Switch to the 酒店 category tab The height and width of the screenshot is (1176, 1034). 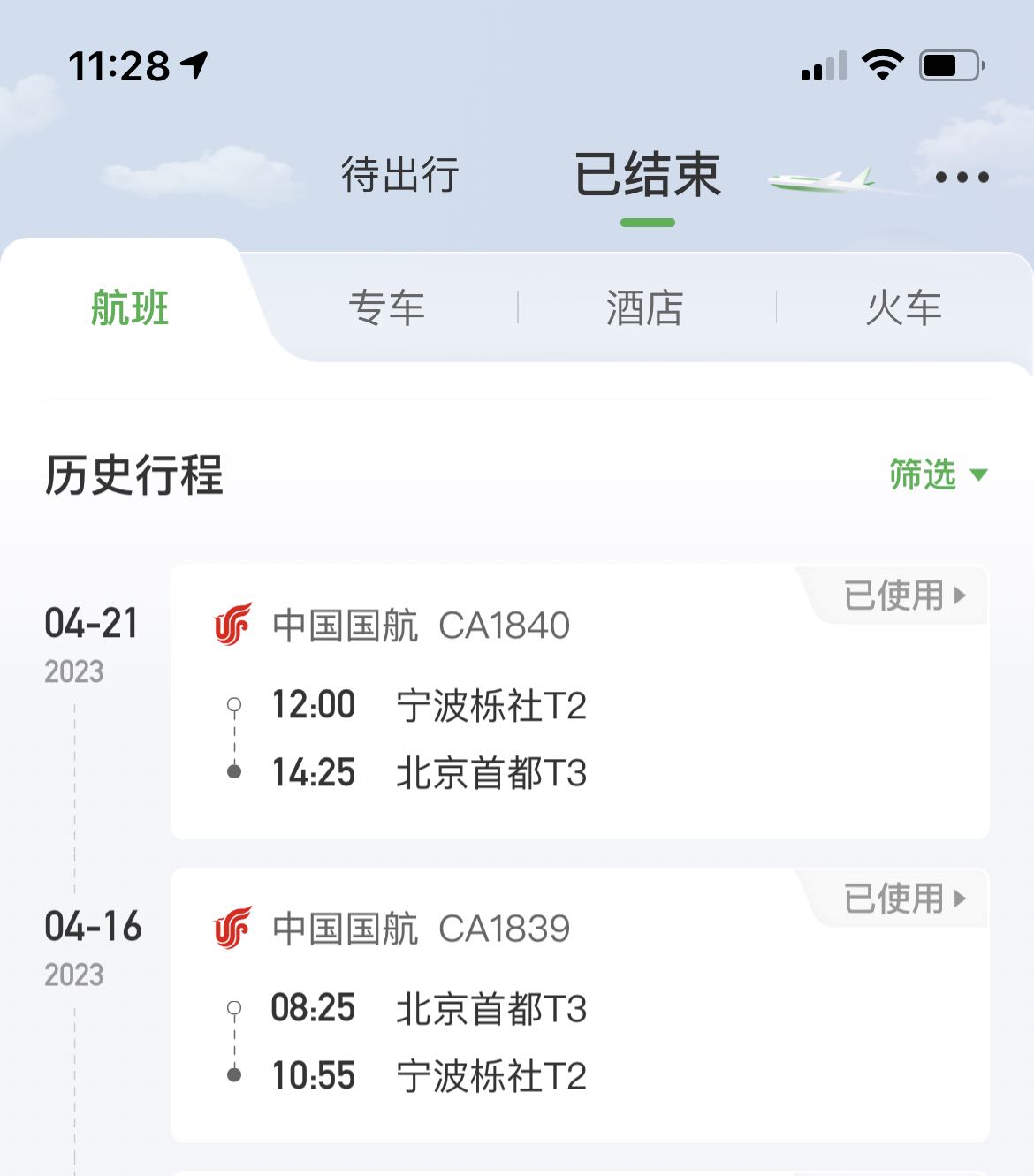pyautogui.click(x=644, y=308)
